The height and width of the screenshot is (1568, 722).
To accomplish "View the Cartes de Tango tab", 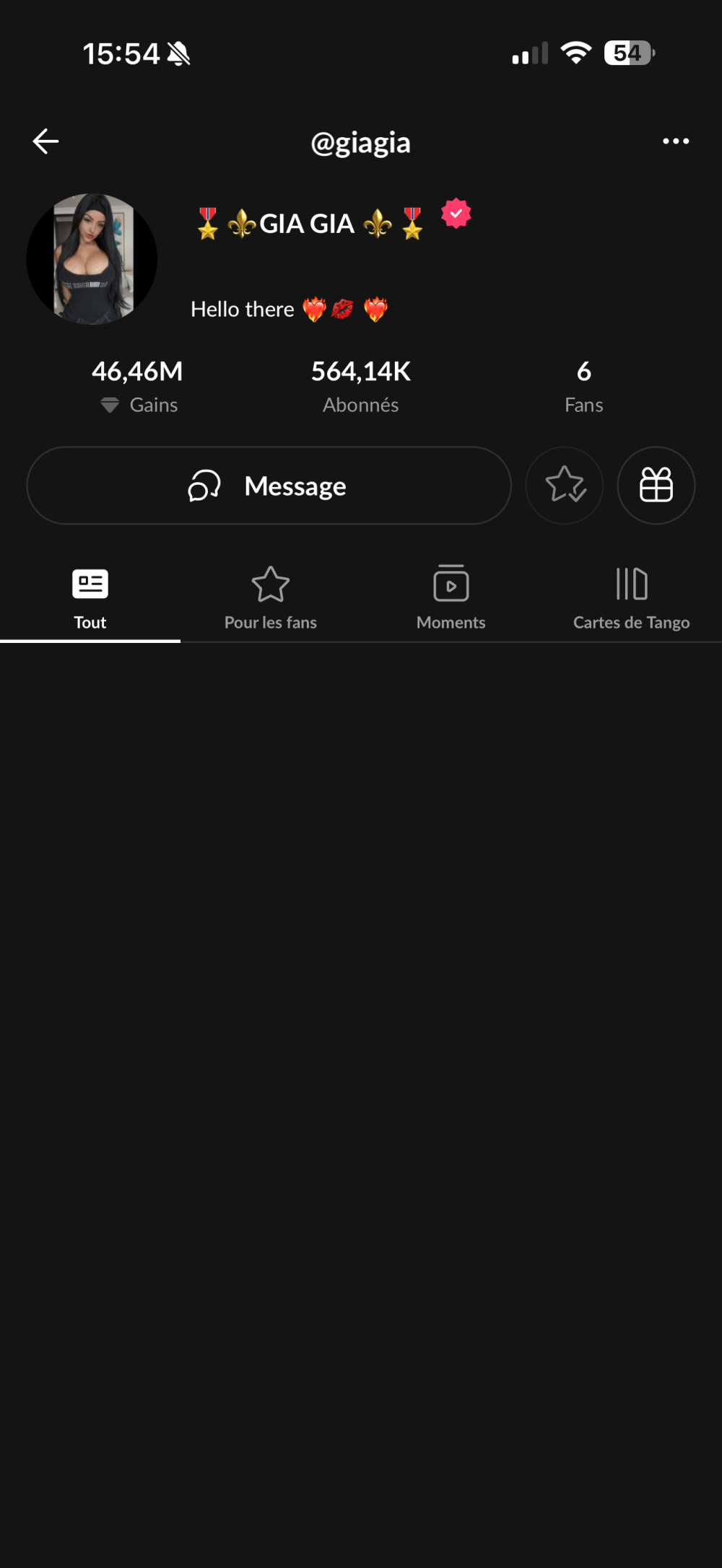I will coord(631,599).
